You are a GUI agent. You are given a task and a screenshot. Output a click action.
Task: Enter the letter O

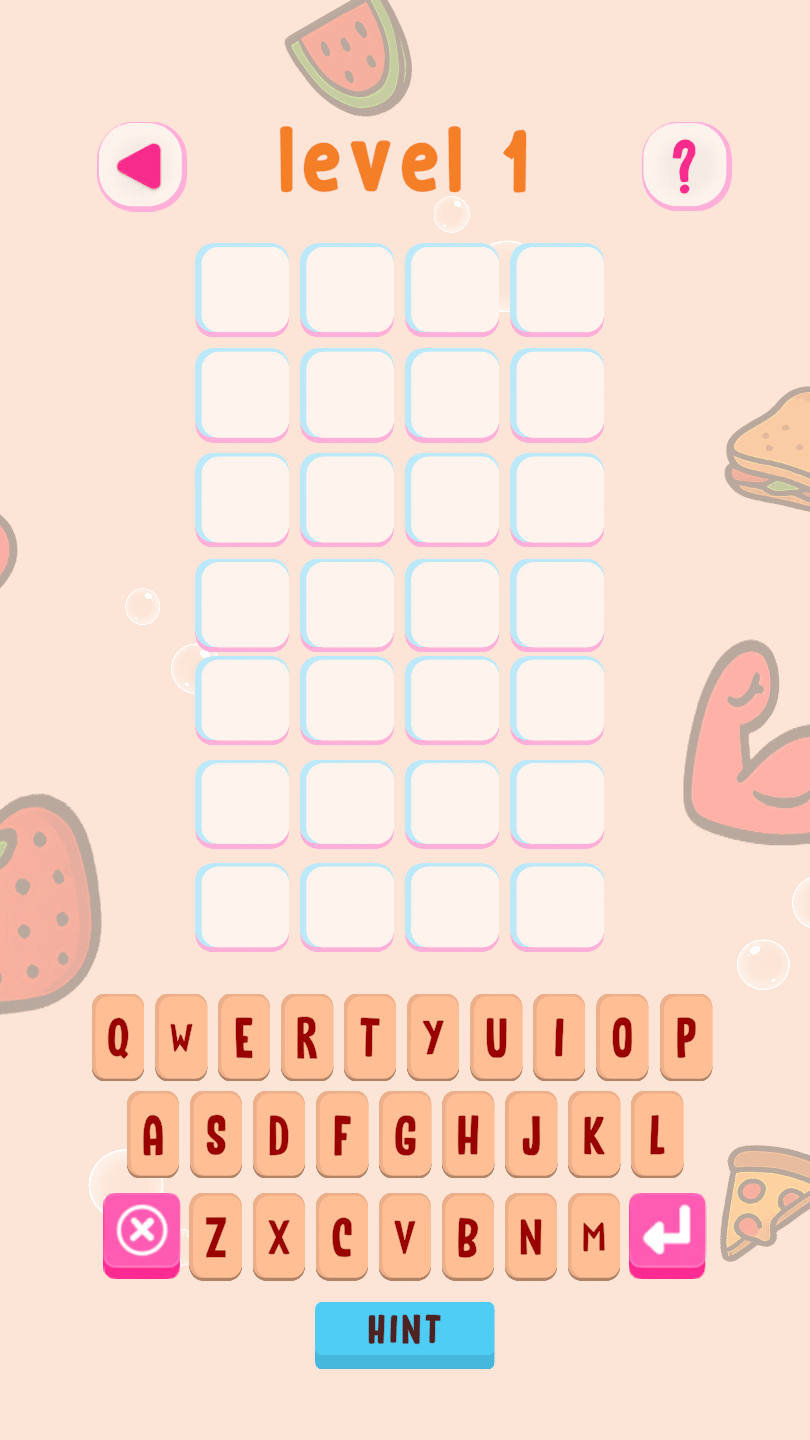(622, 1036)
